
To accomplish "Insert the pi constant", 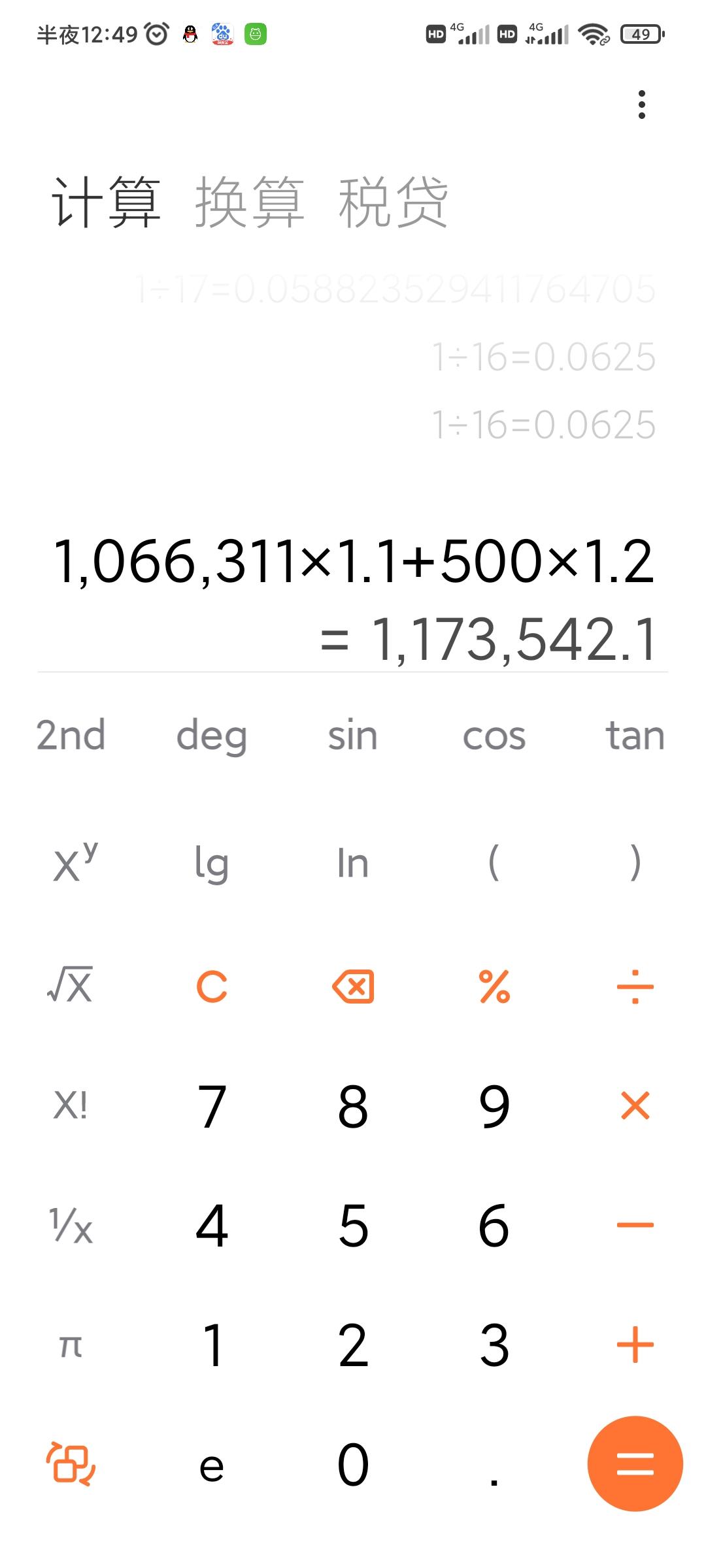I will coord(71,1346).
